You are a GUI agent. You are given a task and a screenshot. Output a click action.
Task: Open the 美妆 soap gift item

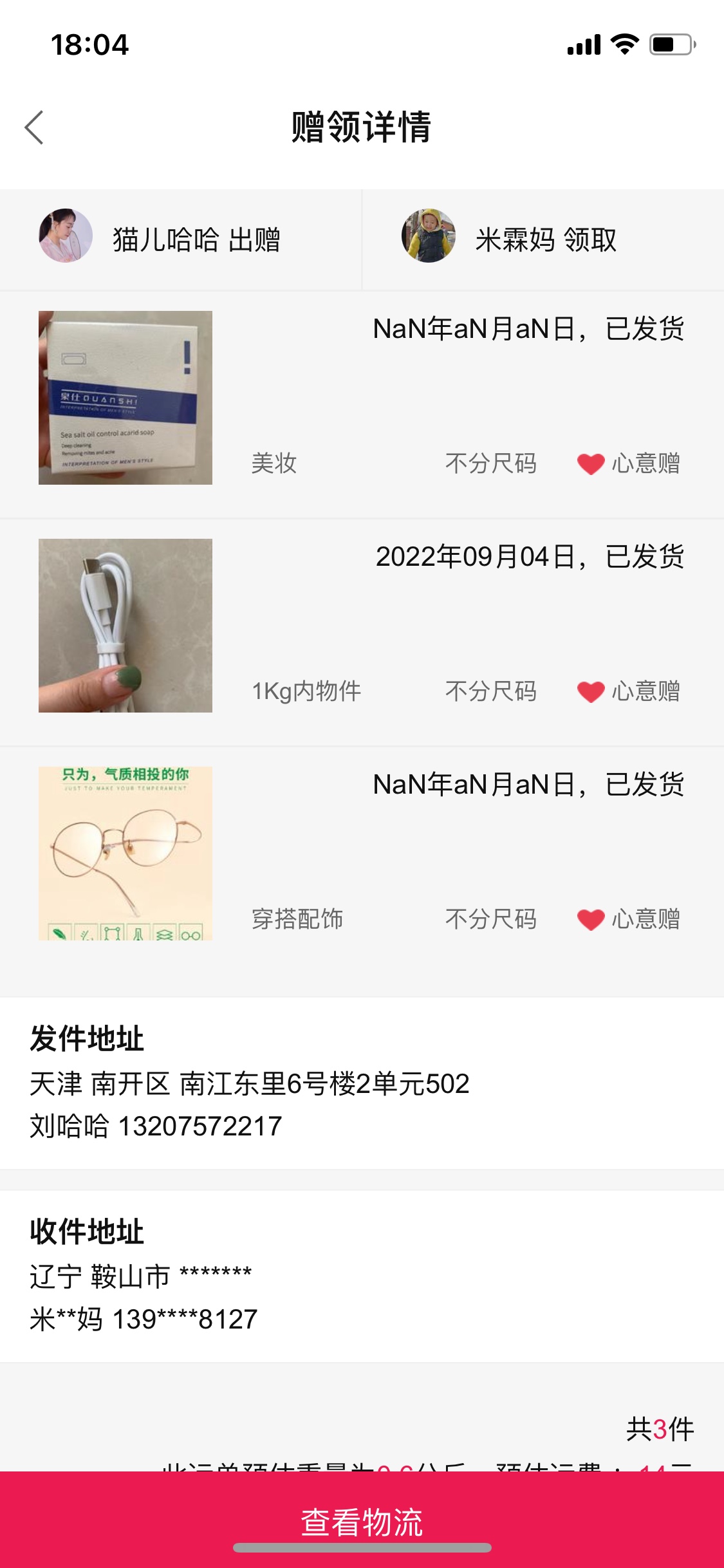(x=125, y=398)
